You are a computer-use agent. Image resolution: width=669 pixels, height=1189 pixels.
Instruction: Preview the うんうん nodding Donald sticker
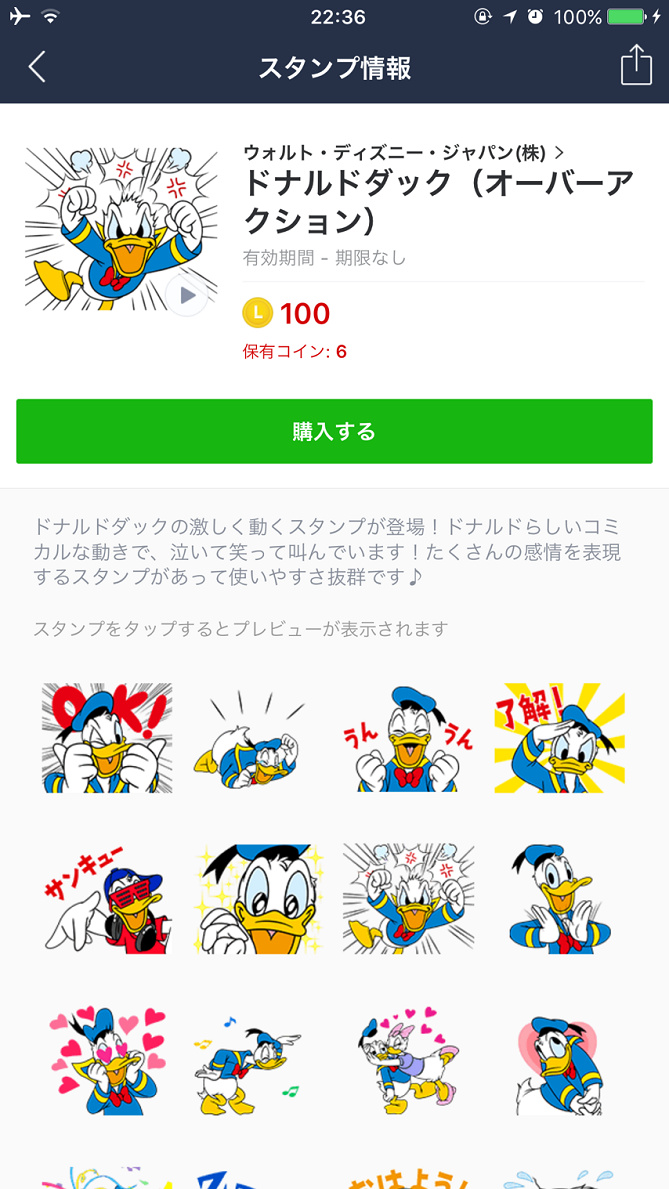(x=408, y=738)
